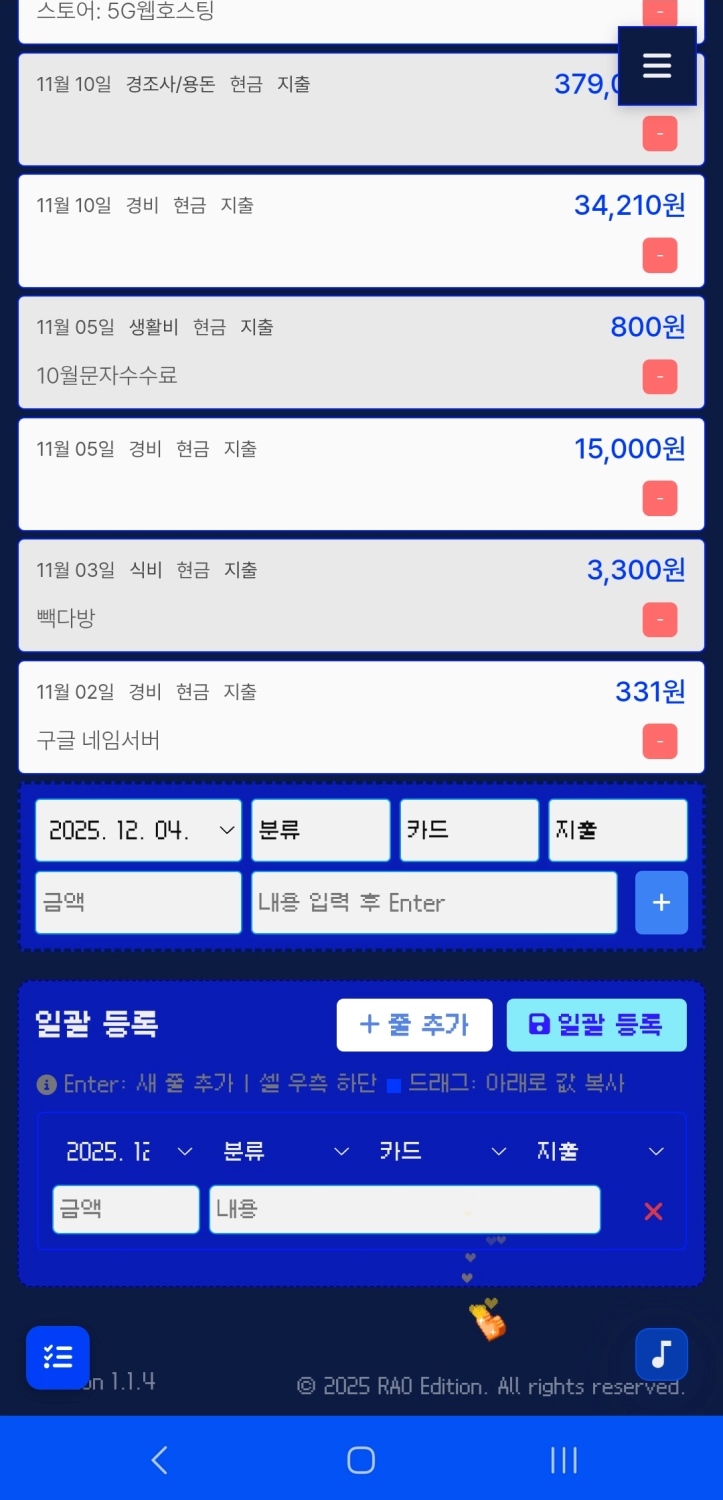Delete the 구글 네임서버 entry
This screenshot has height=1500, width=723.
[x=659, y=742]
